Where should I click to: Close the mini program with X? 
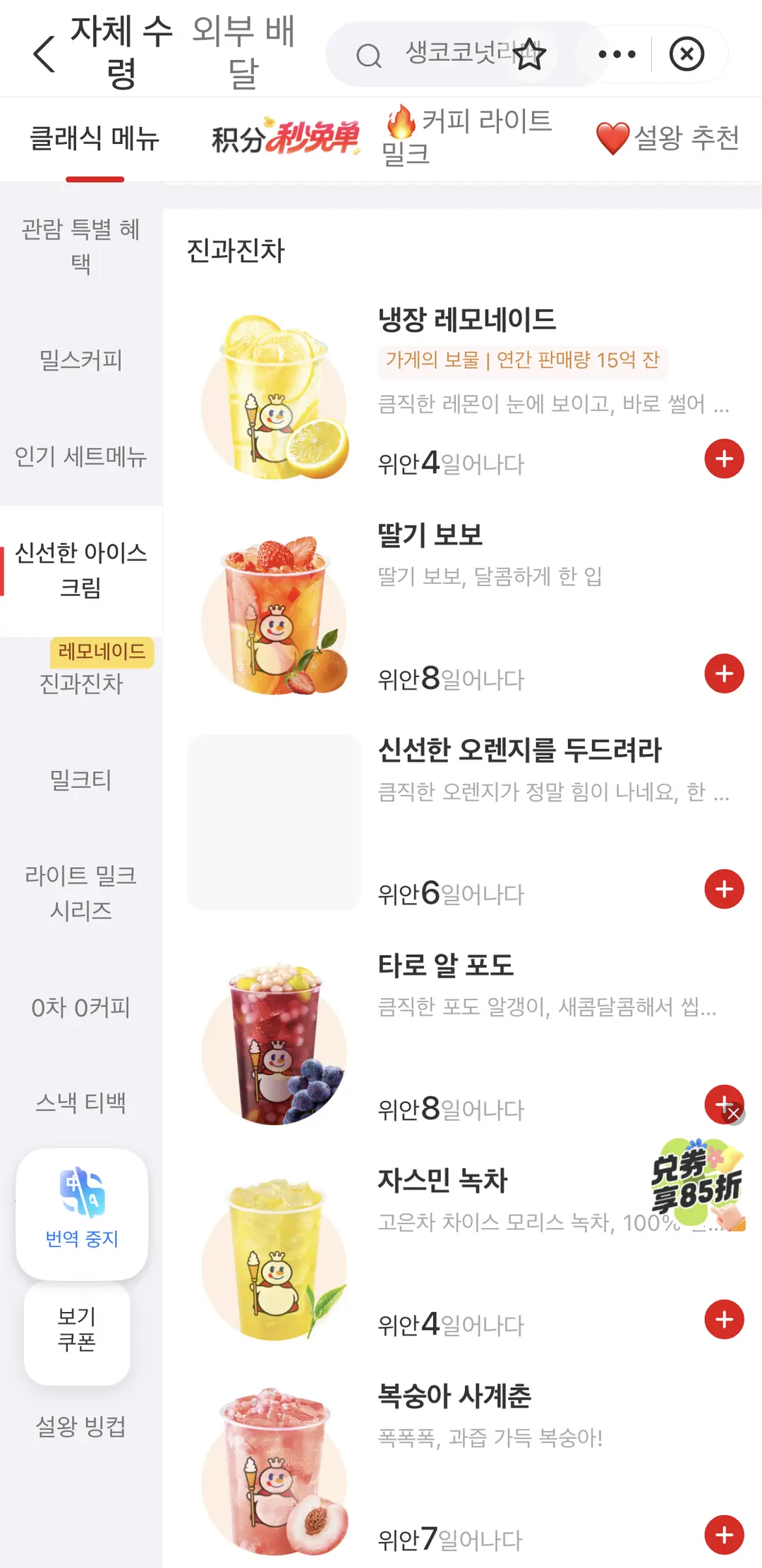pos(687,54)
